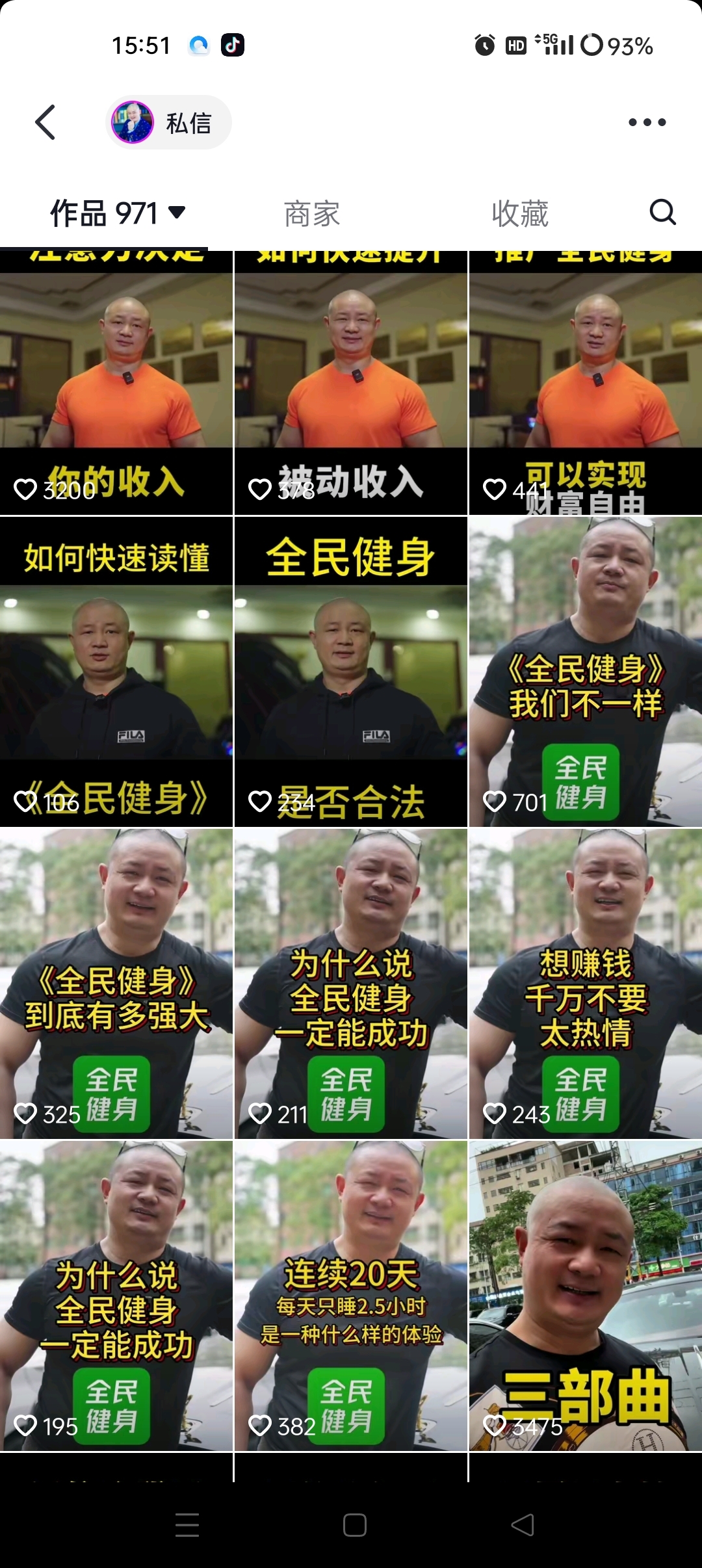This screenshot has width=702, height=1568.
Task: Open 一定能成功 video with 211 likes
Action: tap(351, 983)
